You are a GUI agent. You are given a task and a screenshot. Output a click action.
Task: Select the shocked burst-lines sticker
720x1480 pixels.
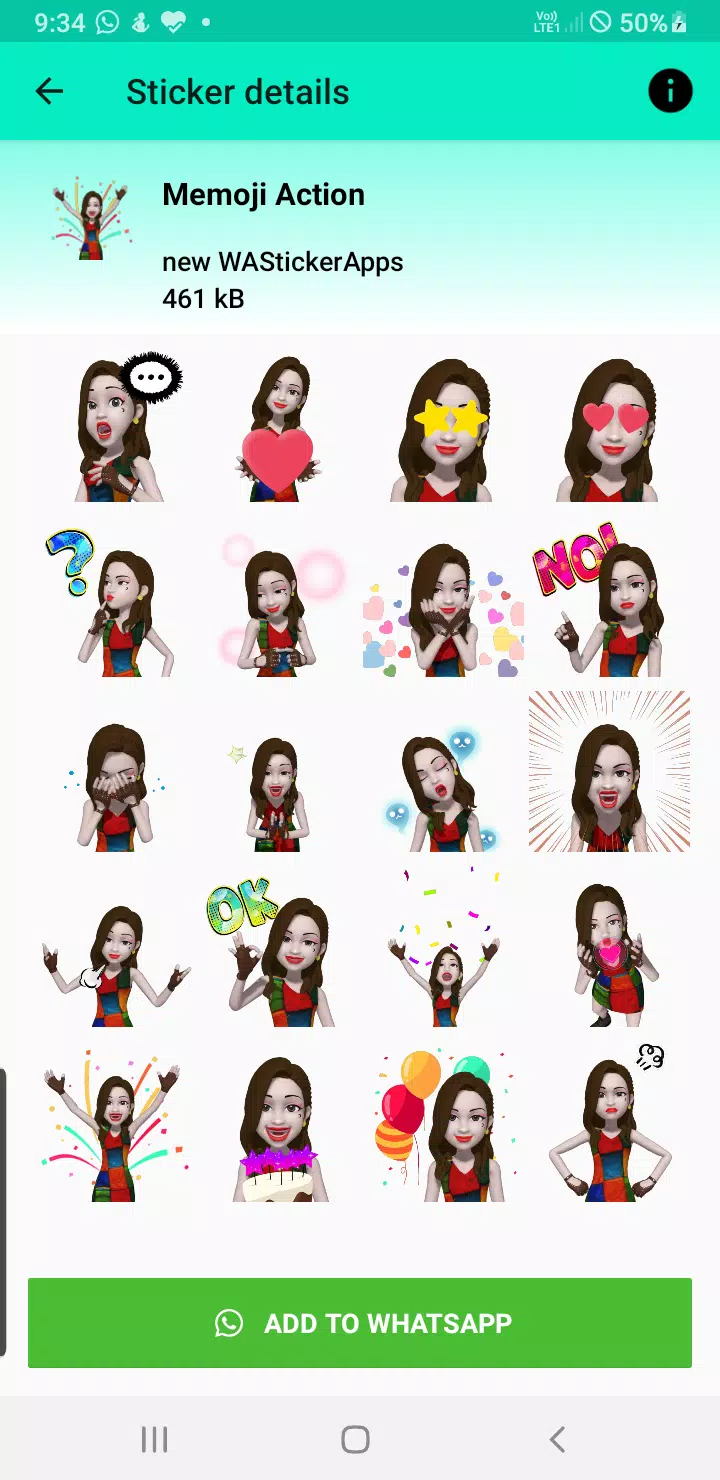pos(608,772)
